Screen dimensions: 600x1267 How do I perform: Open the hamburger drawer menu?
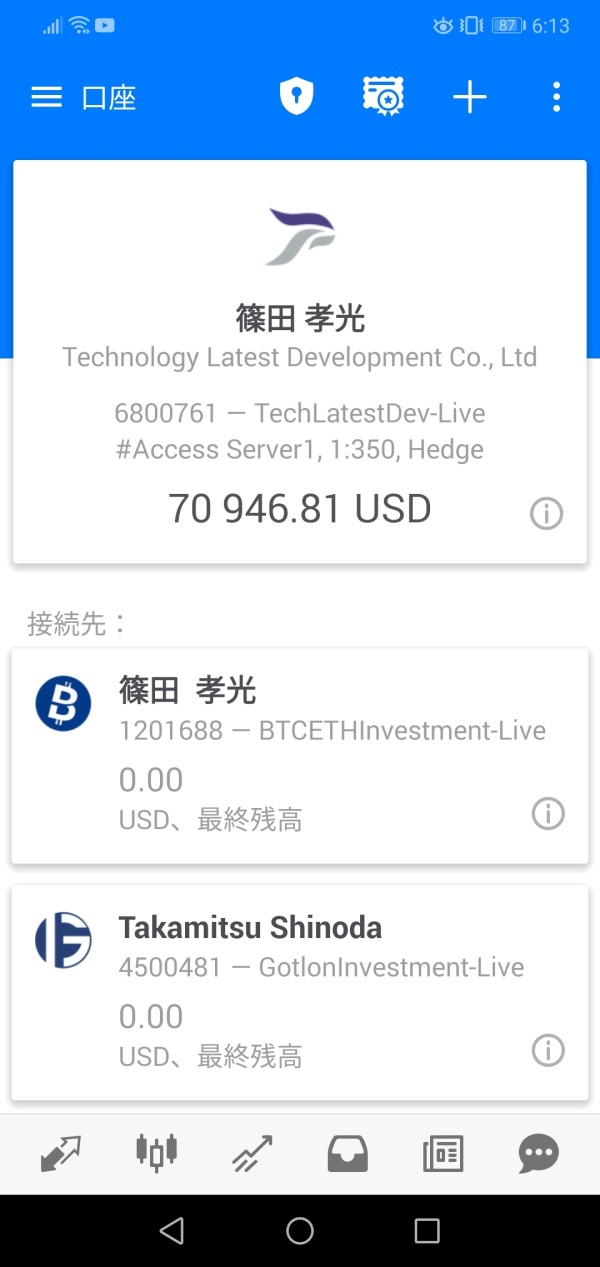(x=46, y=97)
